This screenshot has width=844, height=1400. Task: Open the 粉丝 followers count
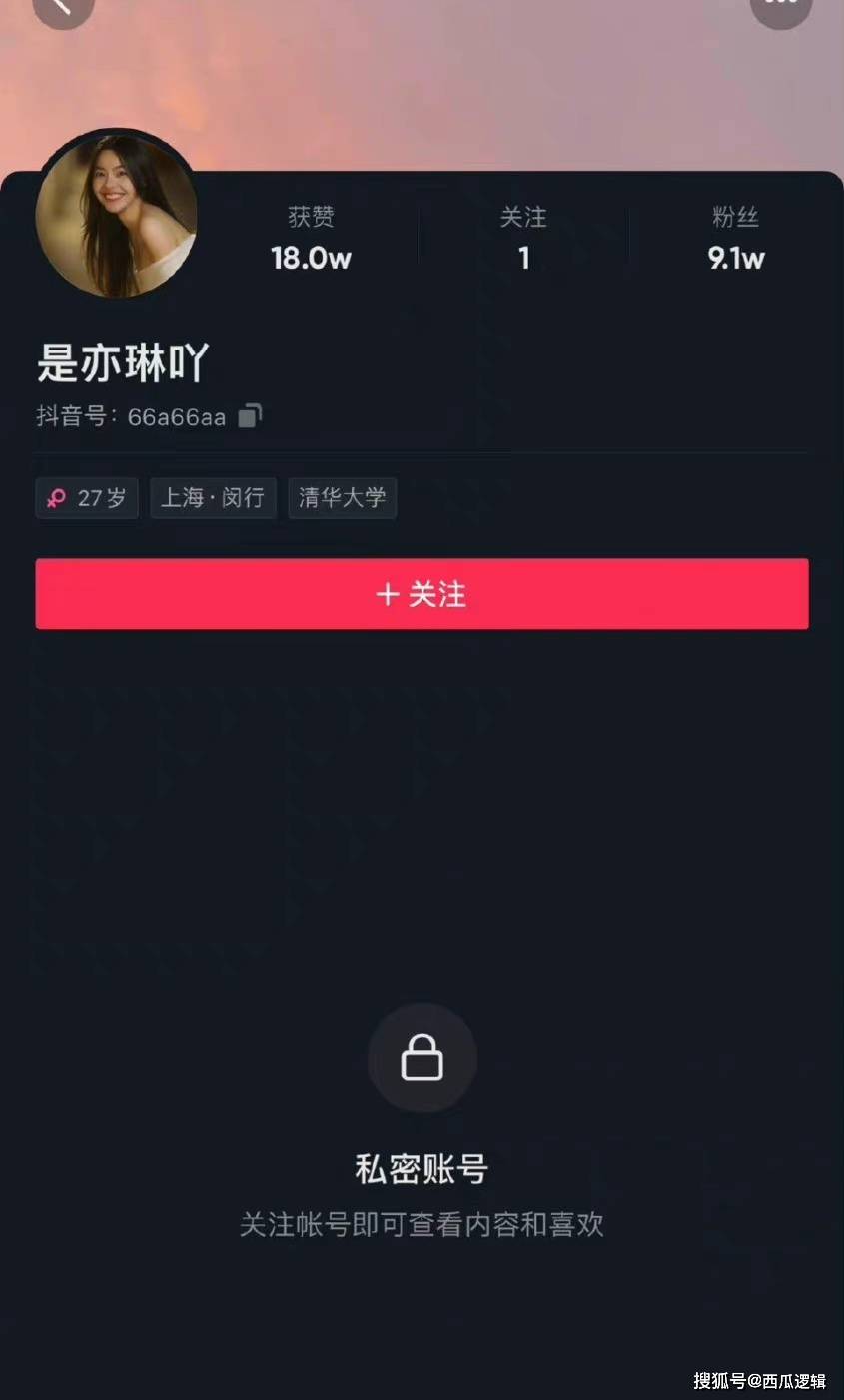click(x=735, y=240)
